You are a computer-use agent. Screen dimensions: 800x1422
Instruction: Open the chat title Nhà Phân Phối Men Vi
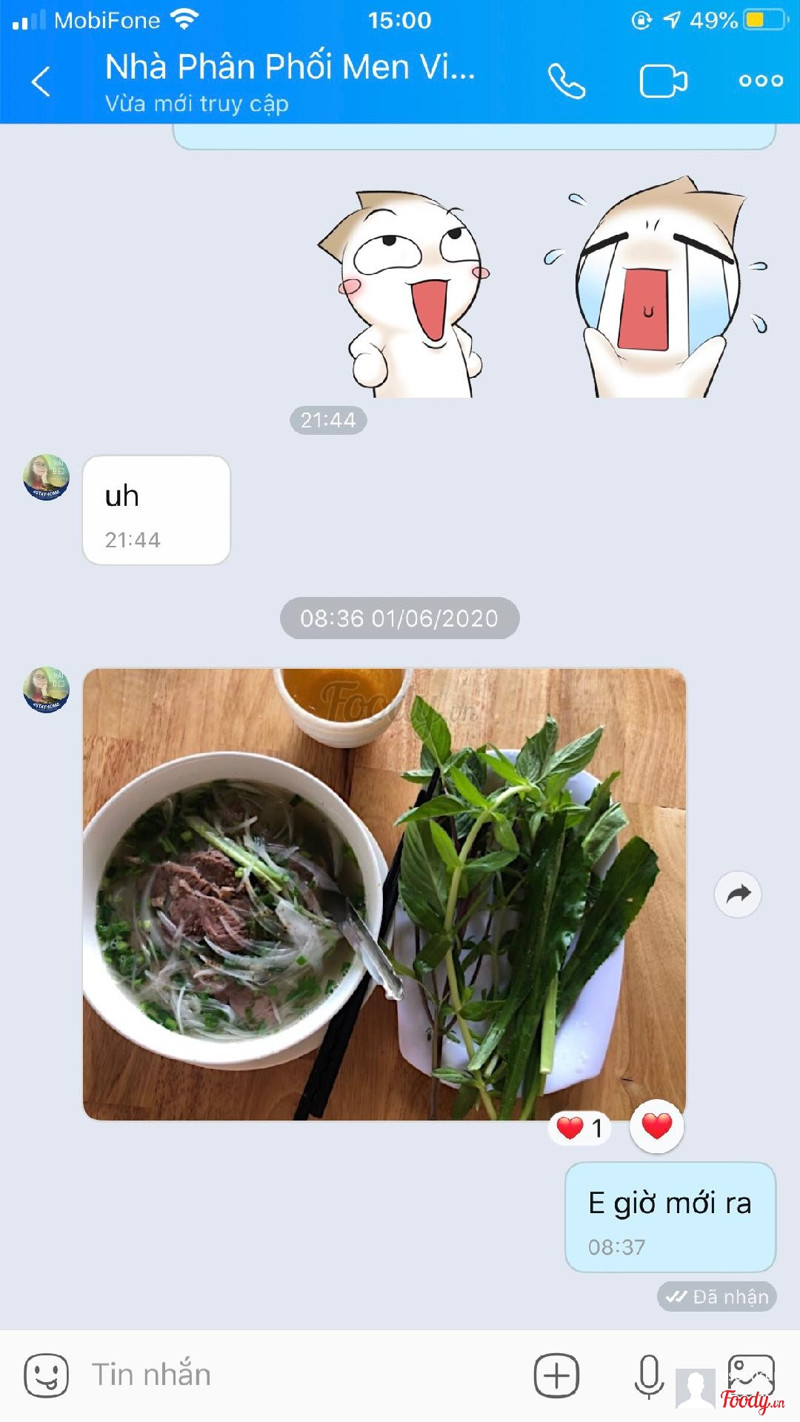(x=290, y=67)
